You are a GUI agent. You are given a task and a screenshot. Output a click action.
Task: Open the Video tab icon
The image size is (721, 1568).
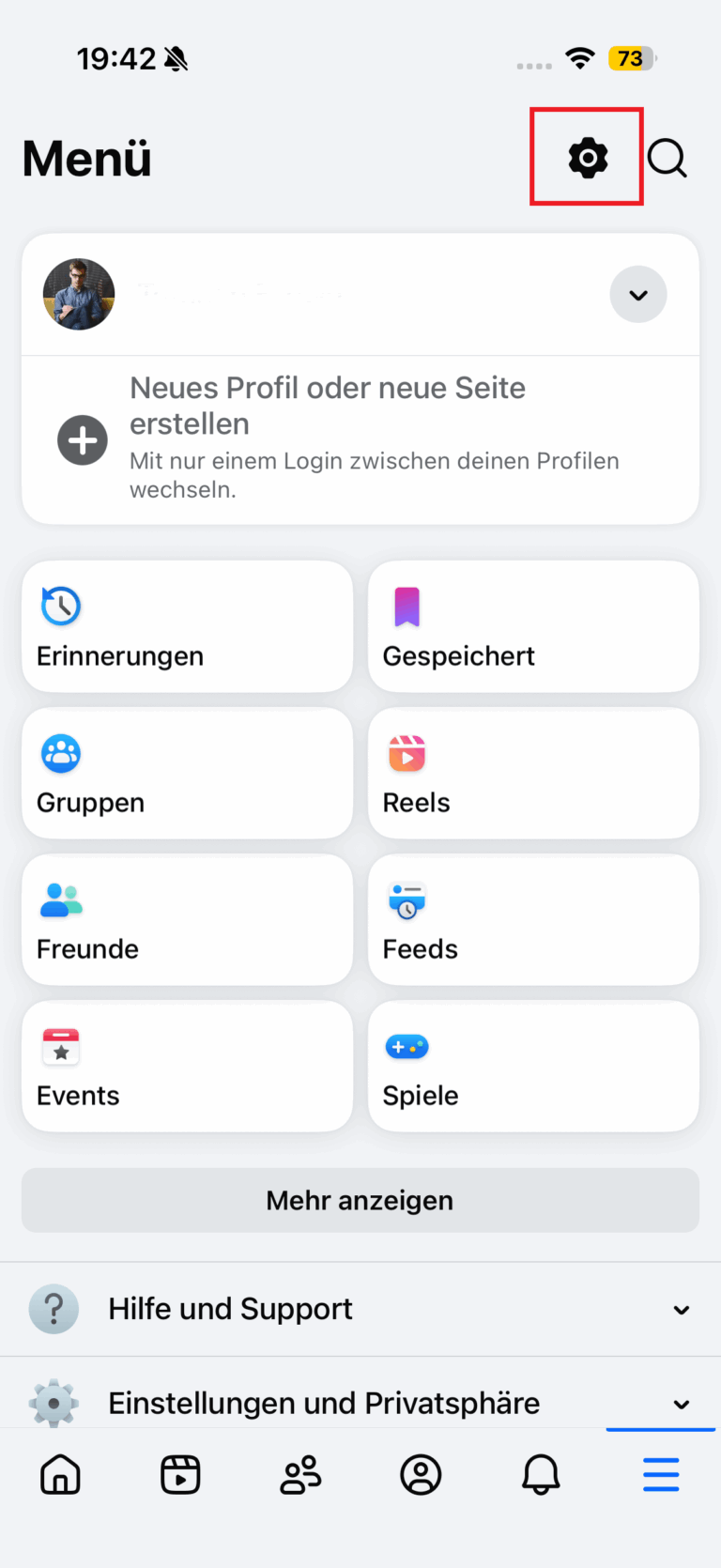click(x=180, y=1474)
